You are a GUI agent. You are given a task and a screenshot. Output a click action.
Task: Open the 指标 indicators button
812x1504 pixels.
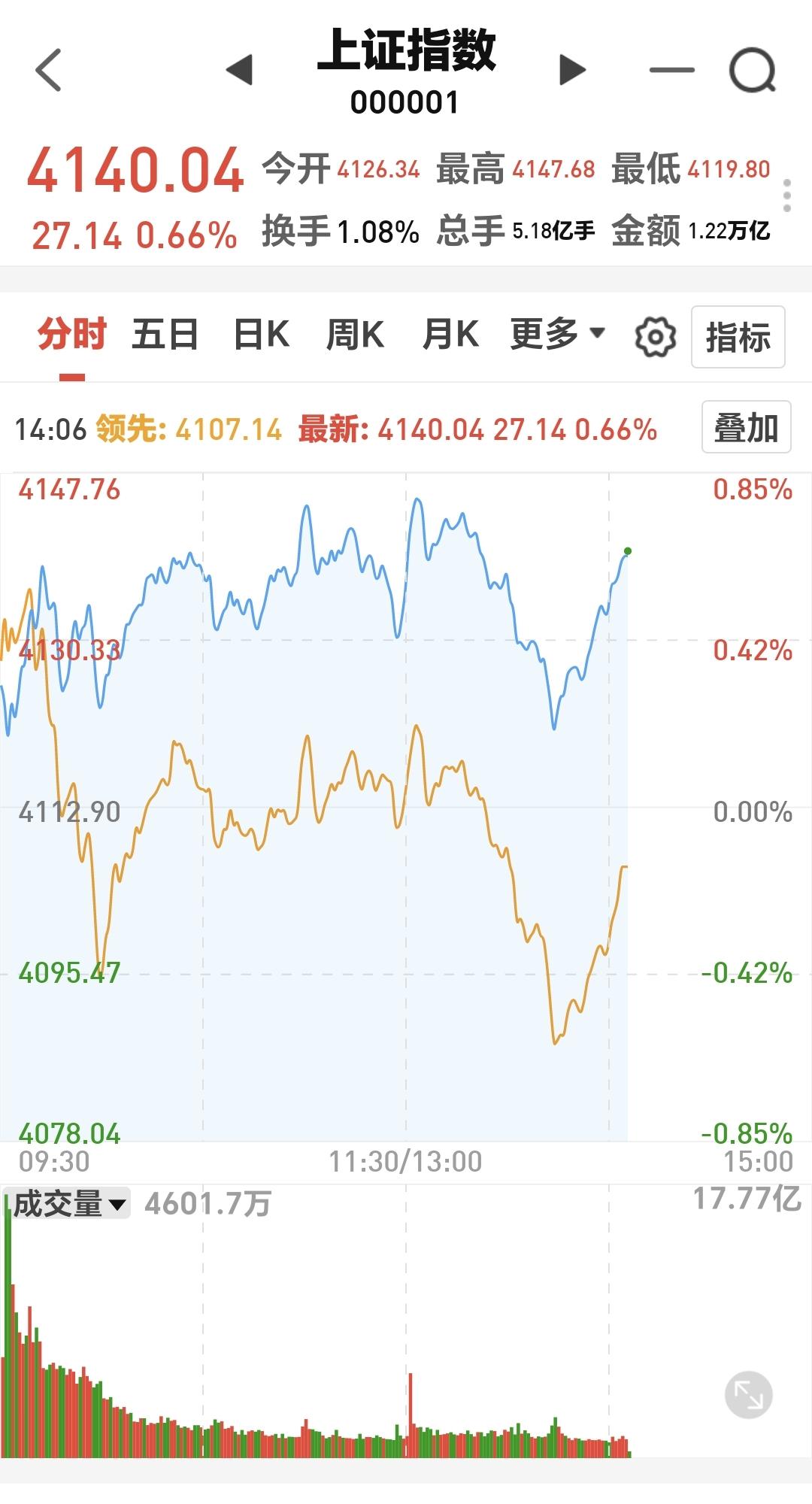(x=738, y=337)
